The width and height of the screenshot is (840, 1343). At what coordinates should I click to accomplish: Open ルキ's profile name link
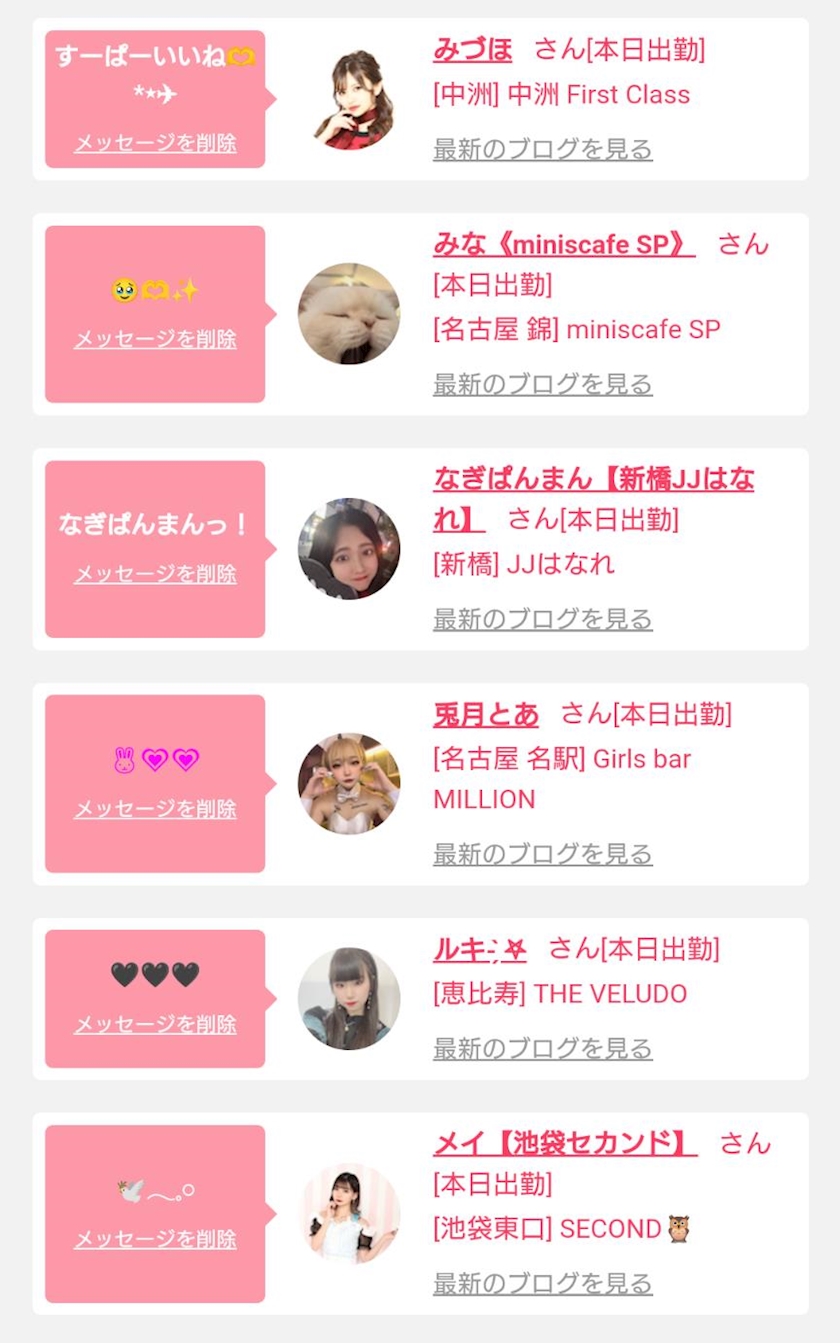[x=480, y=949]
